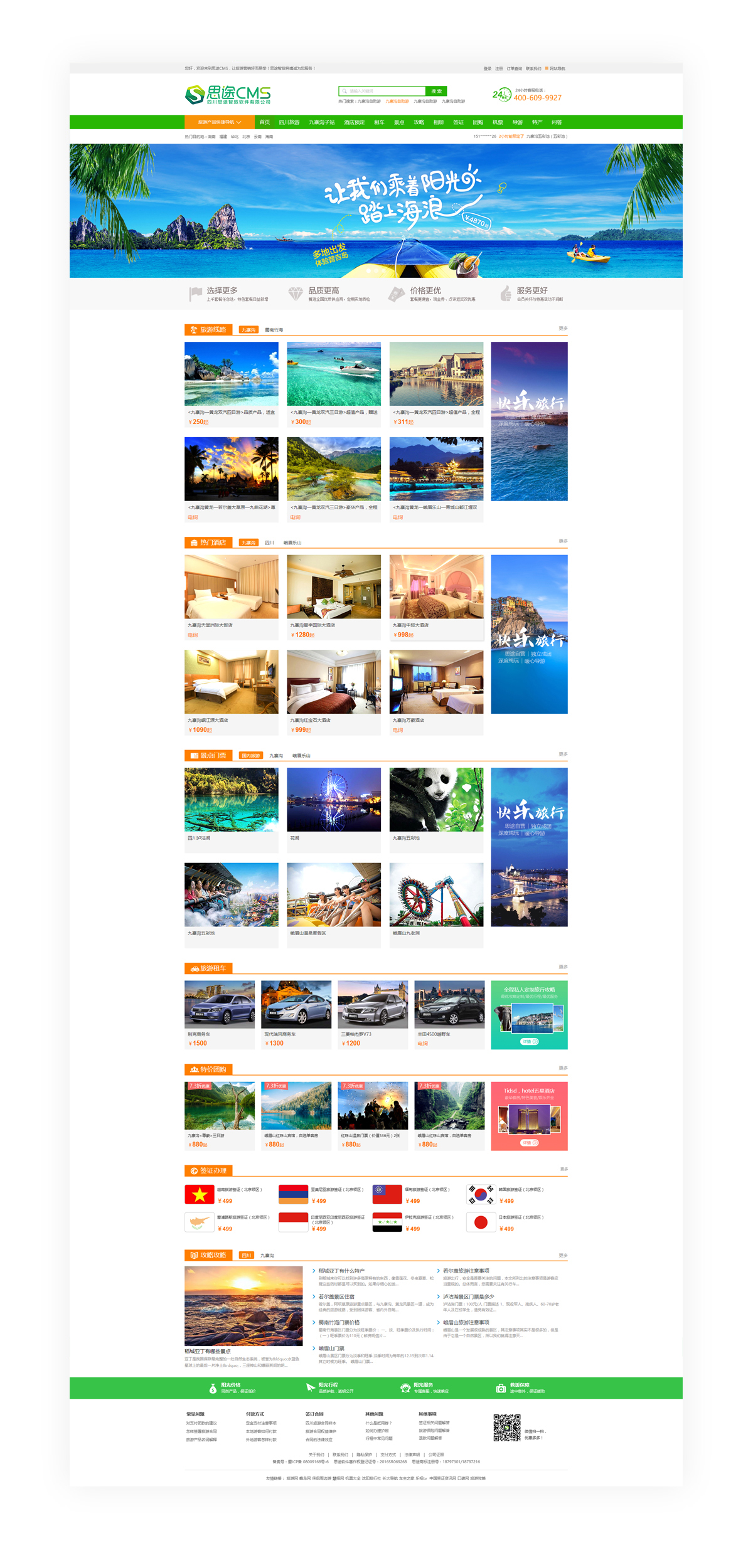Go to 四川旅游 in the nav bar
This screenshot has width=753, height=1568.
pyautogui.click(x=289, y=122)
